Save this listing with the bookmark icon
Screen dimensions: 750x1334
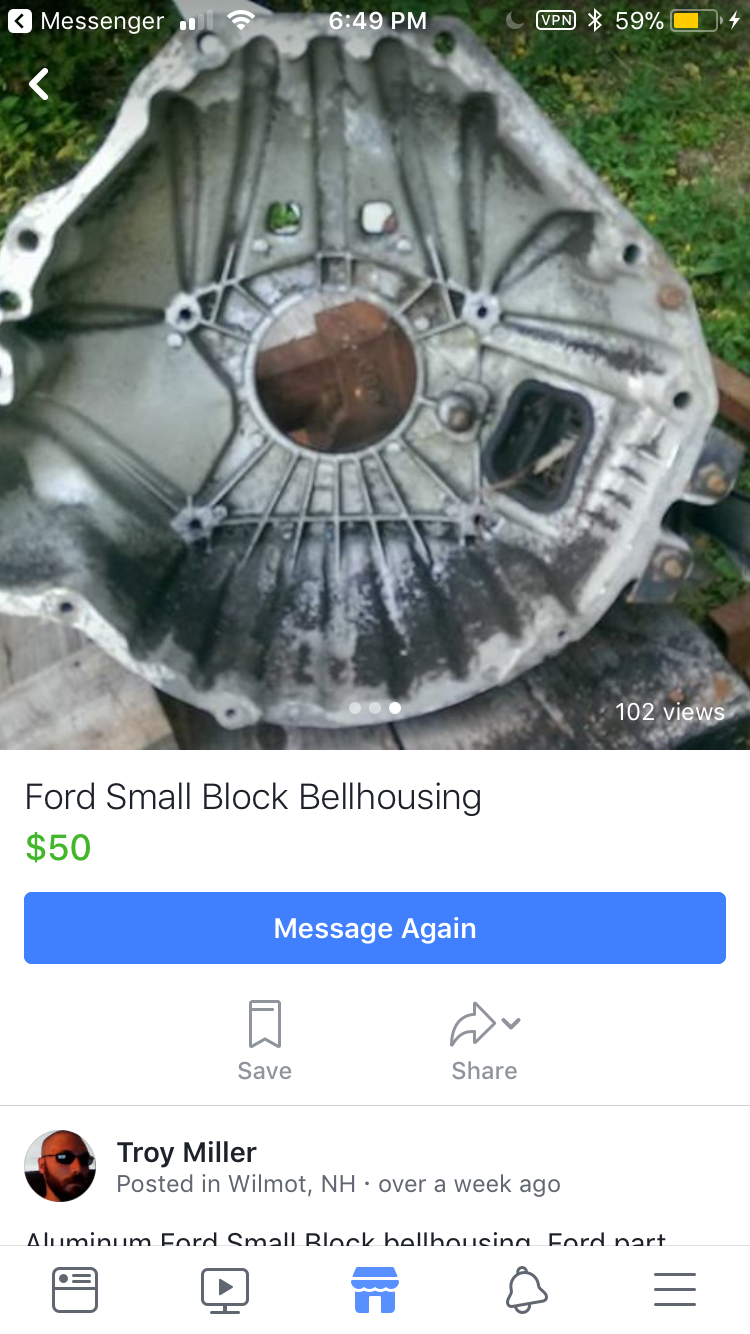point(263,1024)
